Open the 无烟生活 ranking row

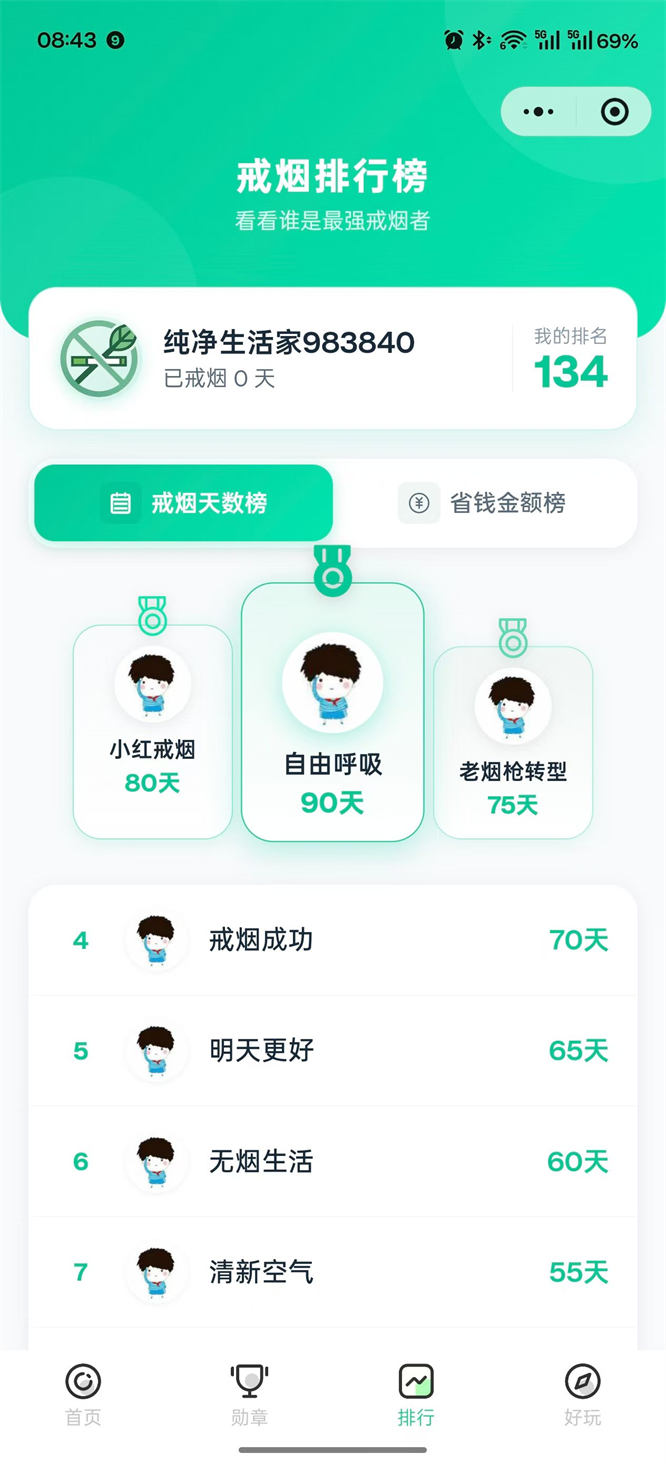click(332, 1161)
